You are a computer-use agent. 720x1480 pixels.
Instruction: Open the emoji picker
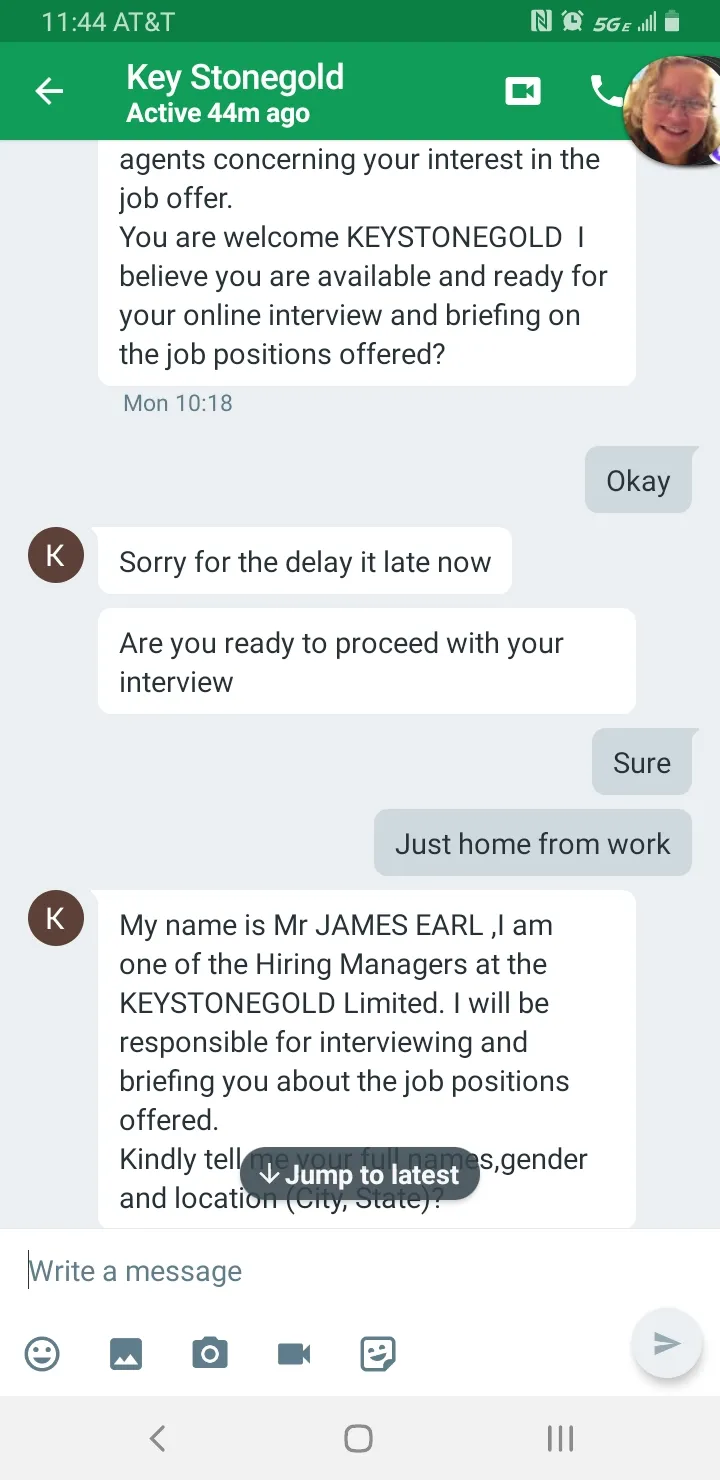coord(42,1354)
